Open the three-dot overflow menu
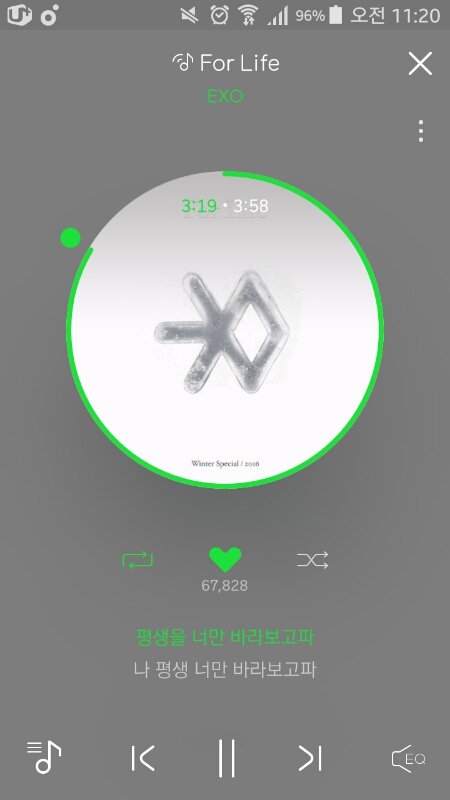 420,131
